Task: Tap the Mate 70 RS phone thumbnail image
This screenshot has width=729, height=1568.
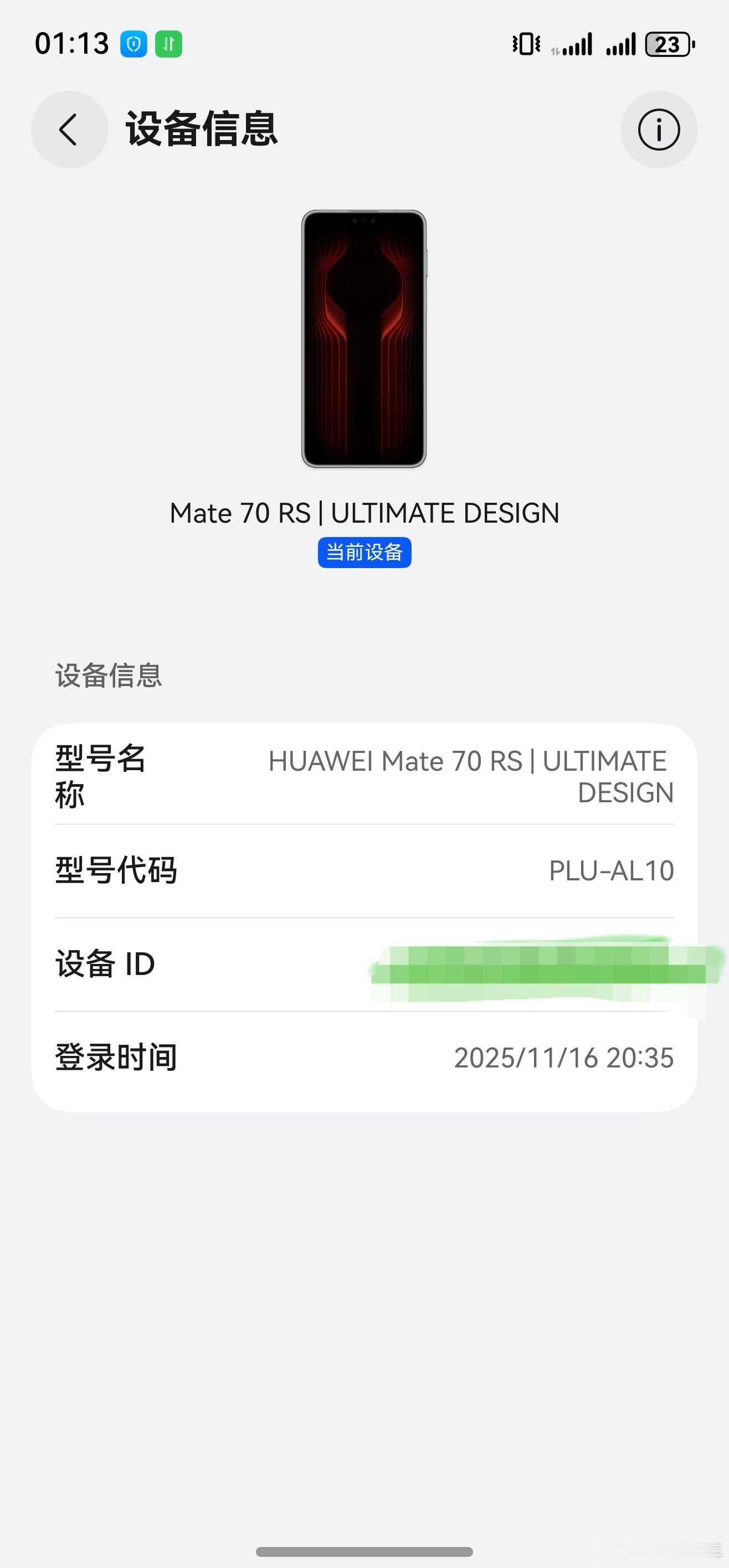Action: (364, 341)
